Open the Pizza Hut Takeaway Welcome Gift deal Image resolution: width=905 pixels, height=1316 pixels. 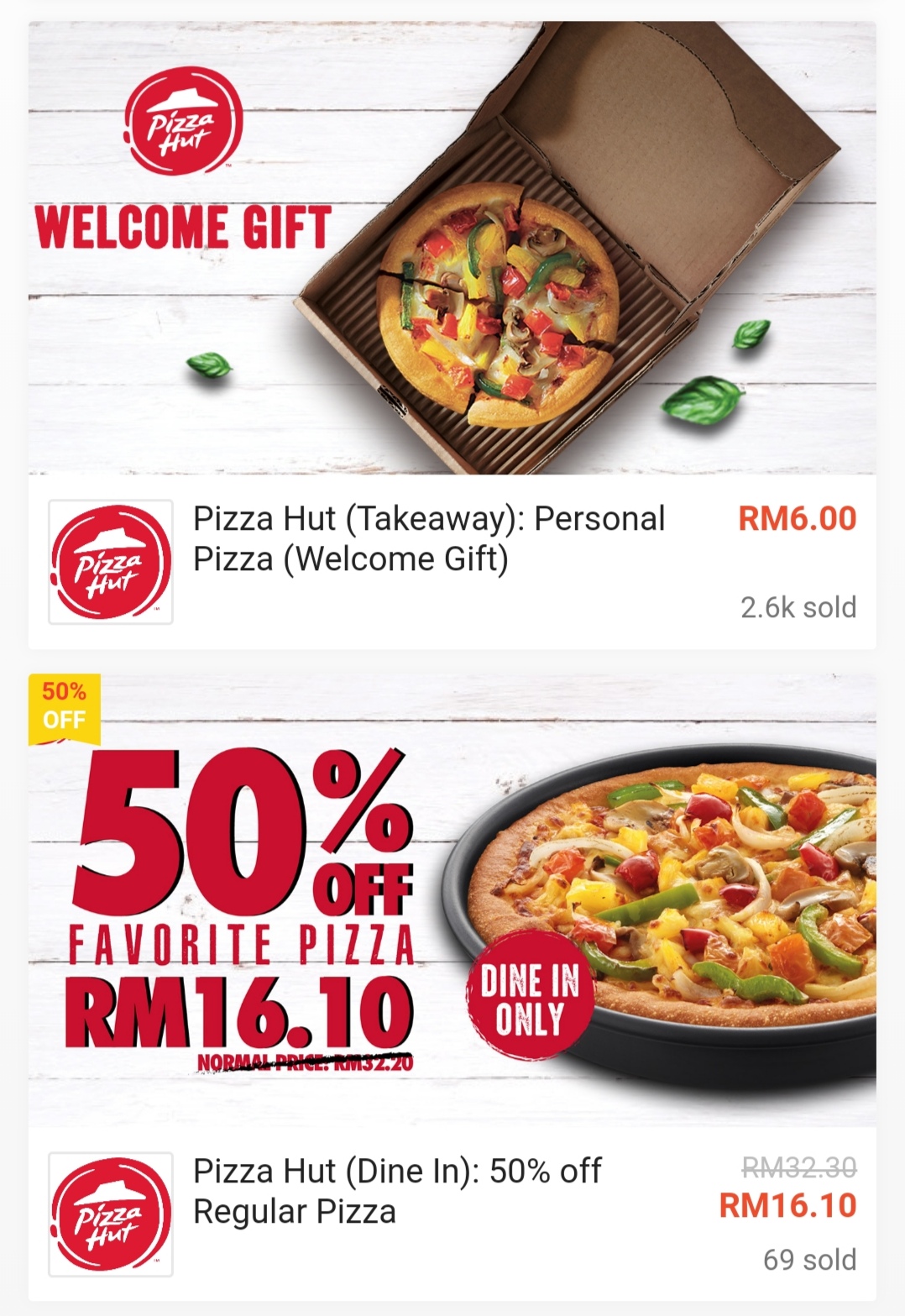[x=429, y=539]
